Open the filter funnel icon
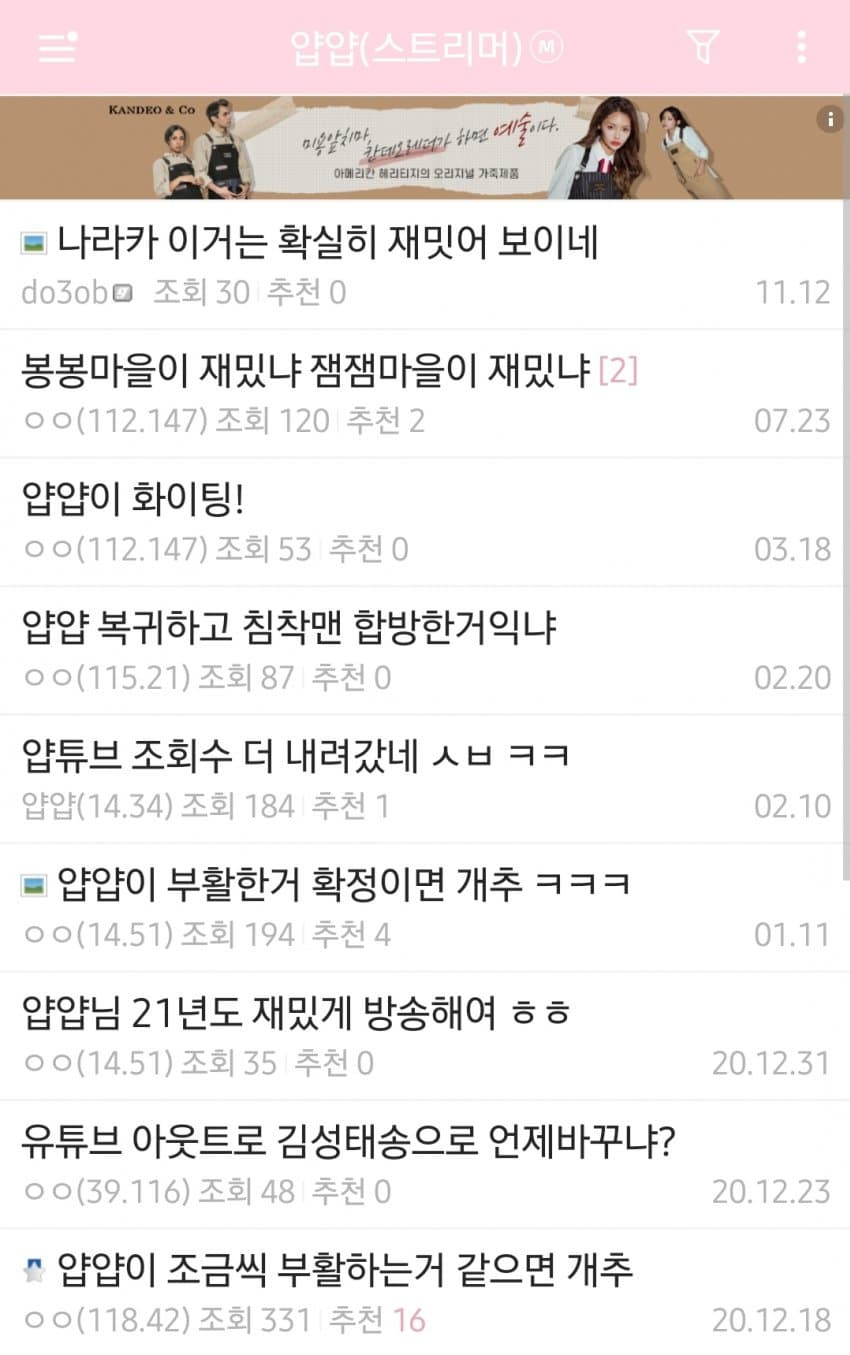The width and height of the screenshot is (850, 1355). click(x=703, y=47)
